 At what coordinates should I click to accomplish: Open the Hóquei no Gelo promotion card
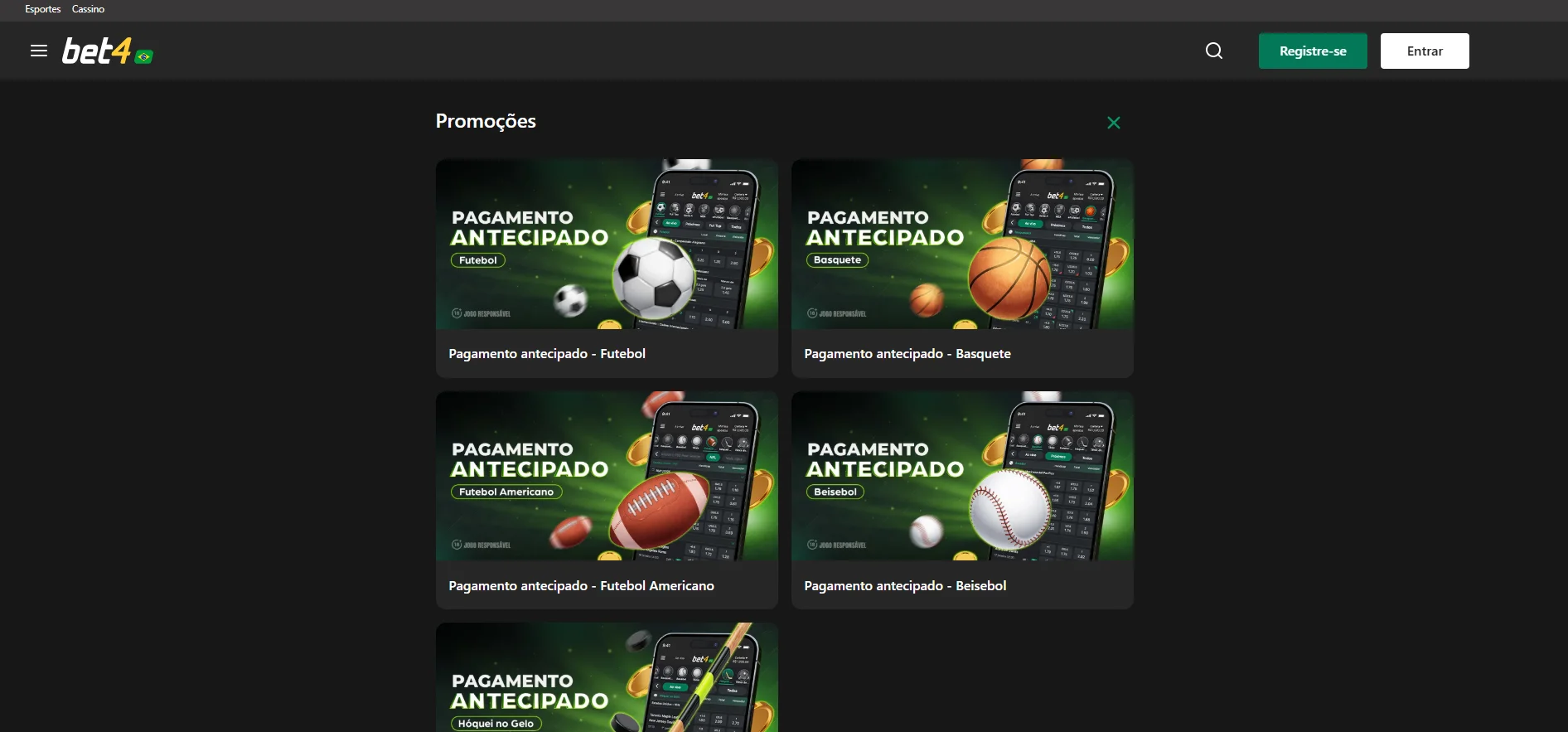click(607, 680)
